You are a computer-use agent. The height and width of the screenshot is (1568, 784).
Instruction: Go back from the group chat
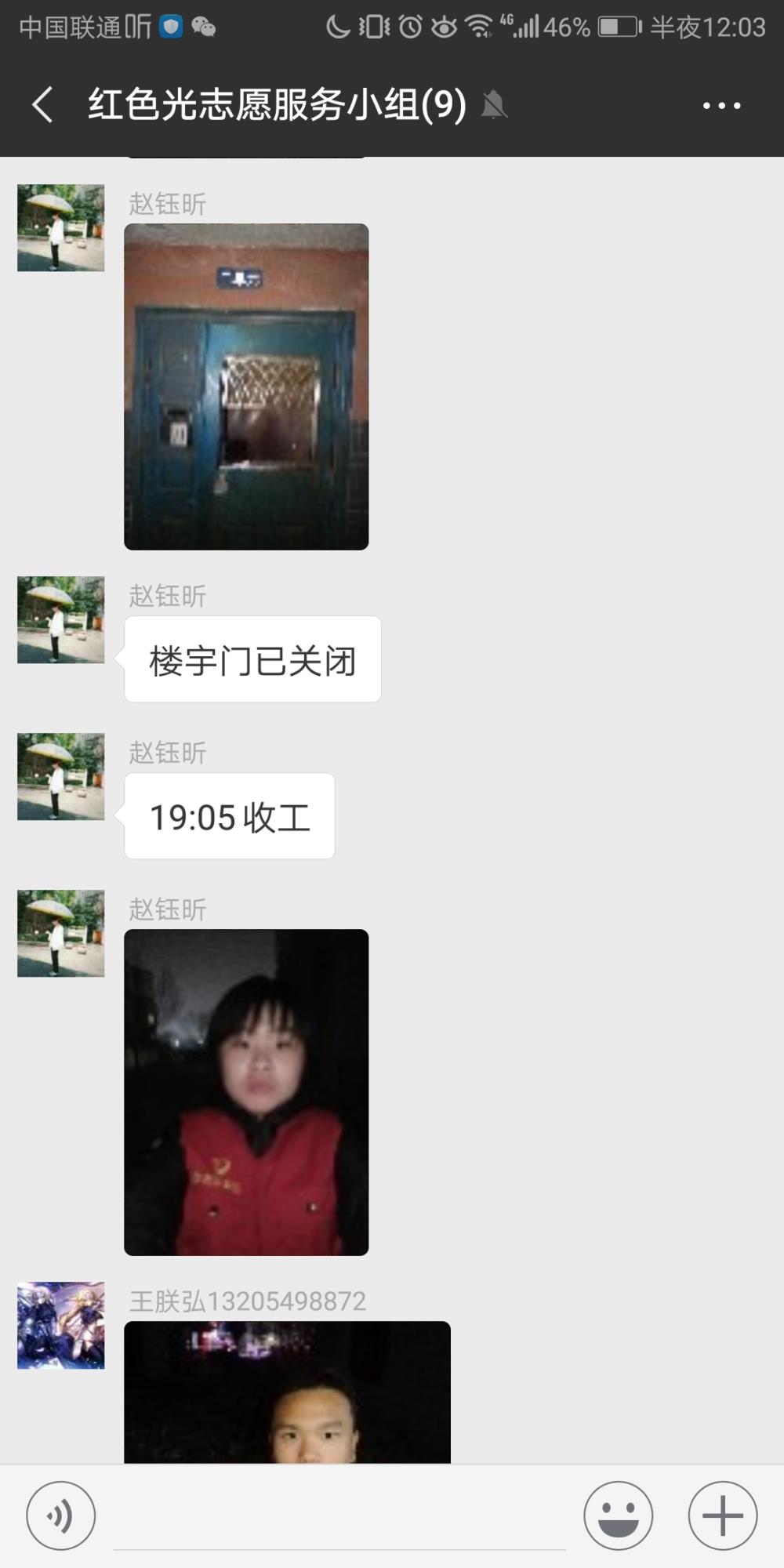click(43, 105)
